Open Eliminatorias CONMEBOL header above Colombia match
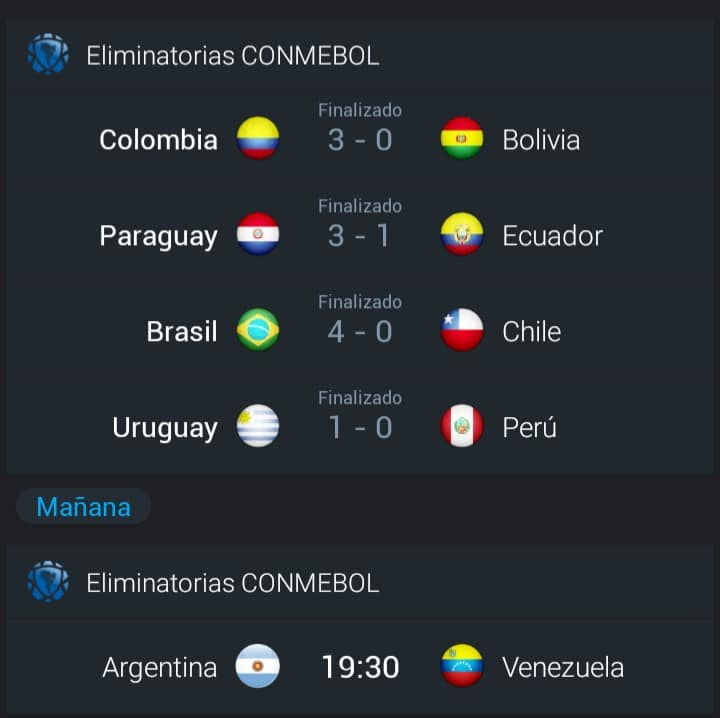 pyautogui.click(x=232, y=55)
